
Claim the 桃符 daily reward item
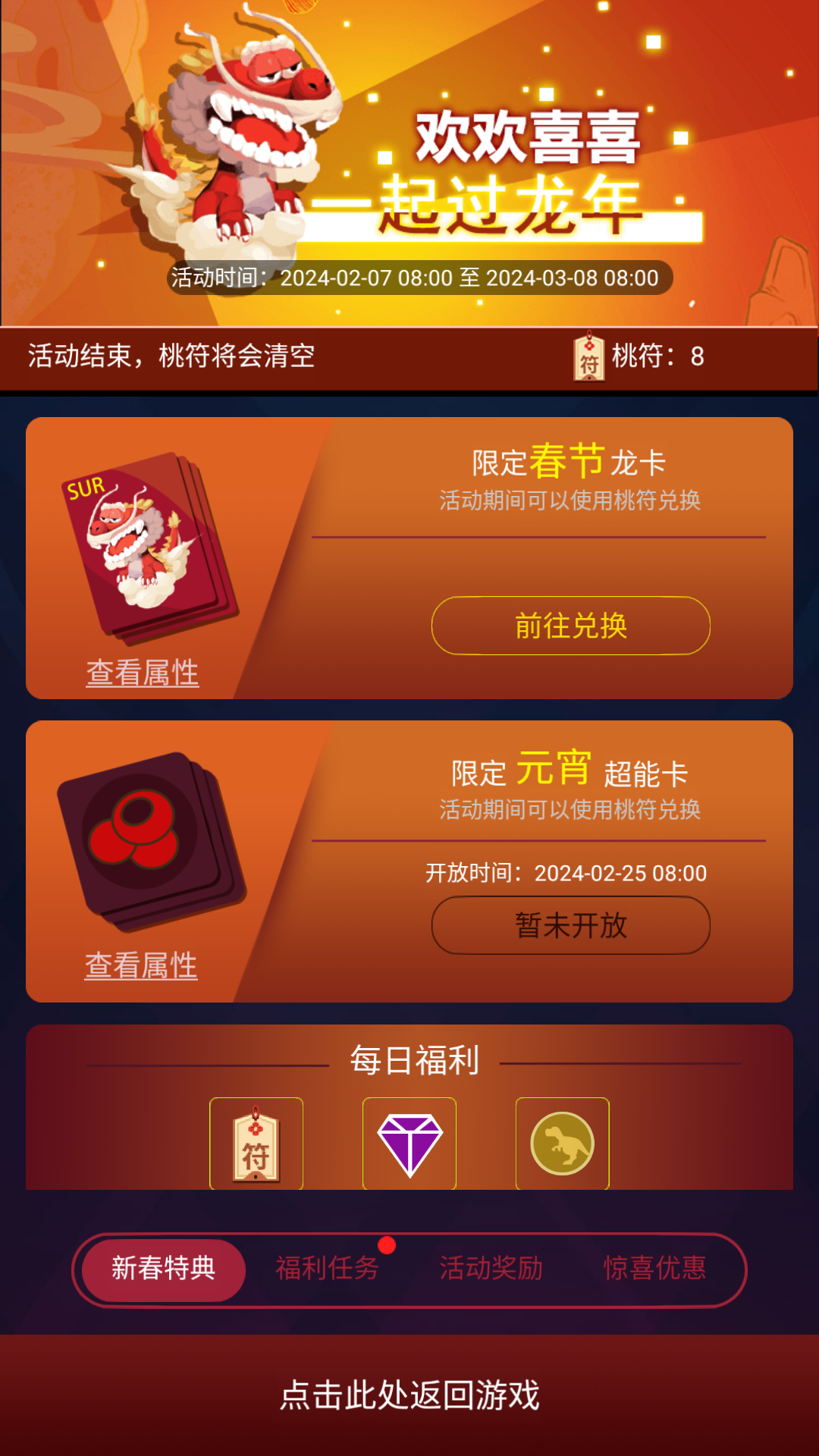pos(256,1144)
